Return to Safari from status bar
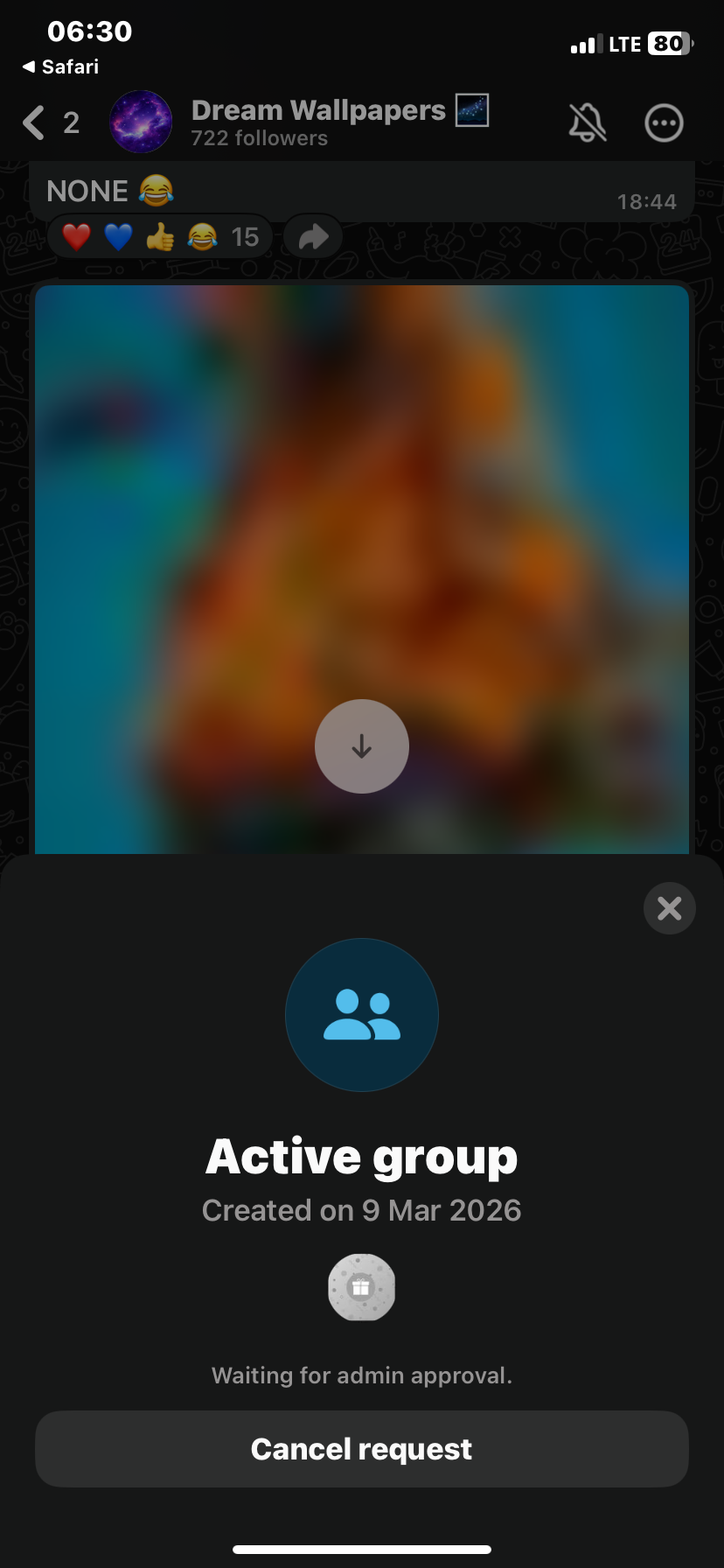 pyautogui.click(x=61, y=66)
